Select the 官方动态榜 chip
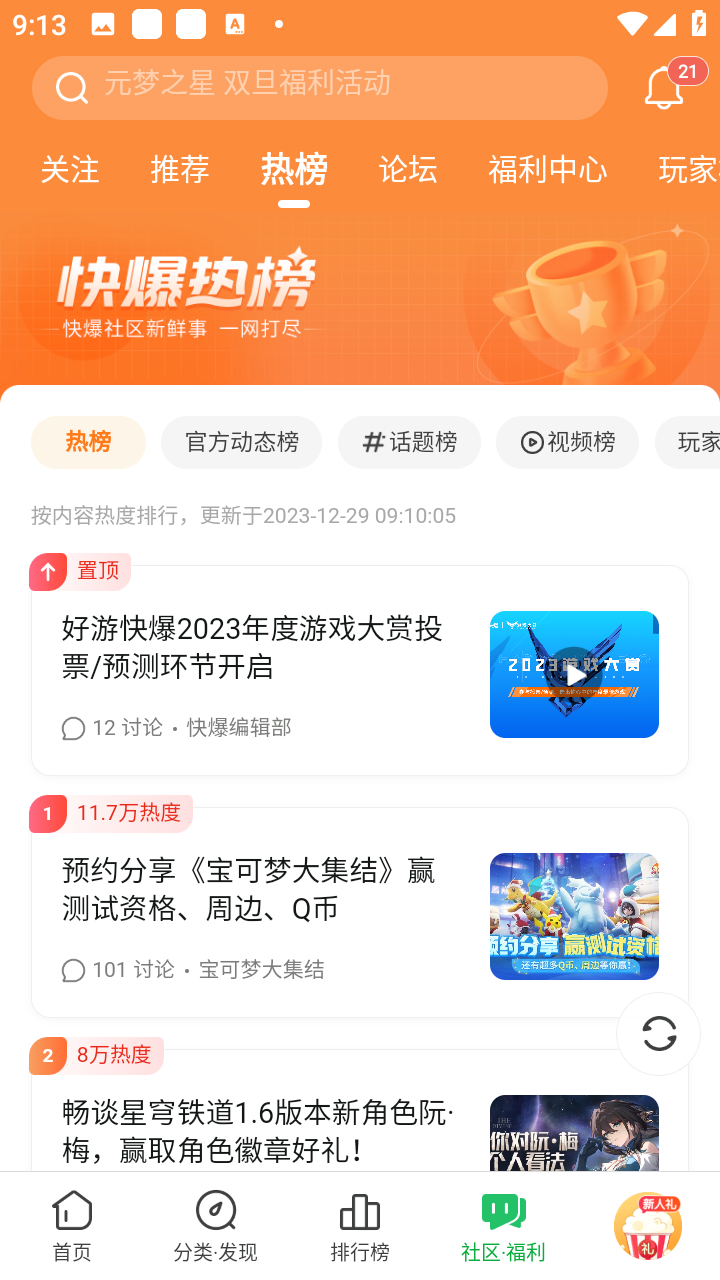Image resolution: width=720 pixels, height=1280 pixels. [x=242, y=442]
